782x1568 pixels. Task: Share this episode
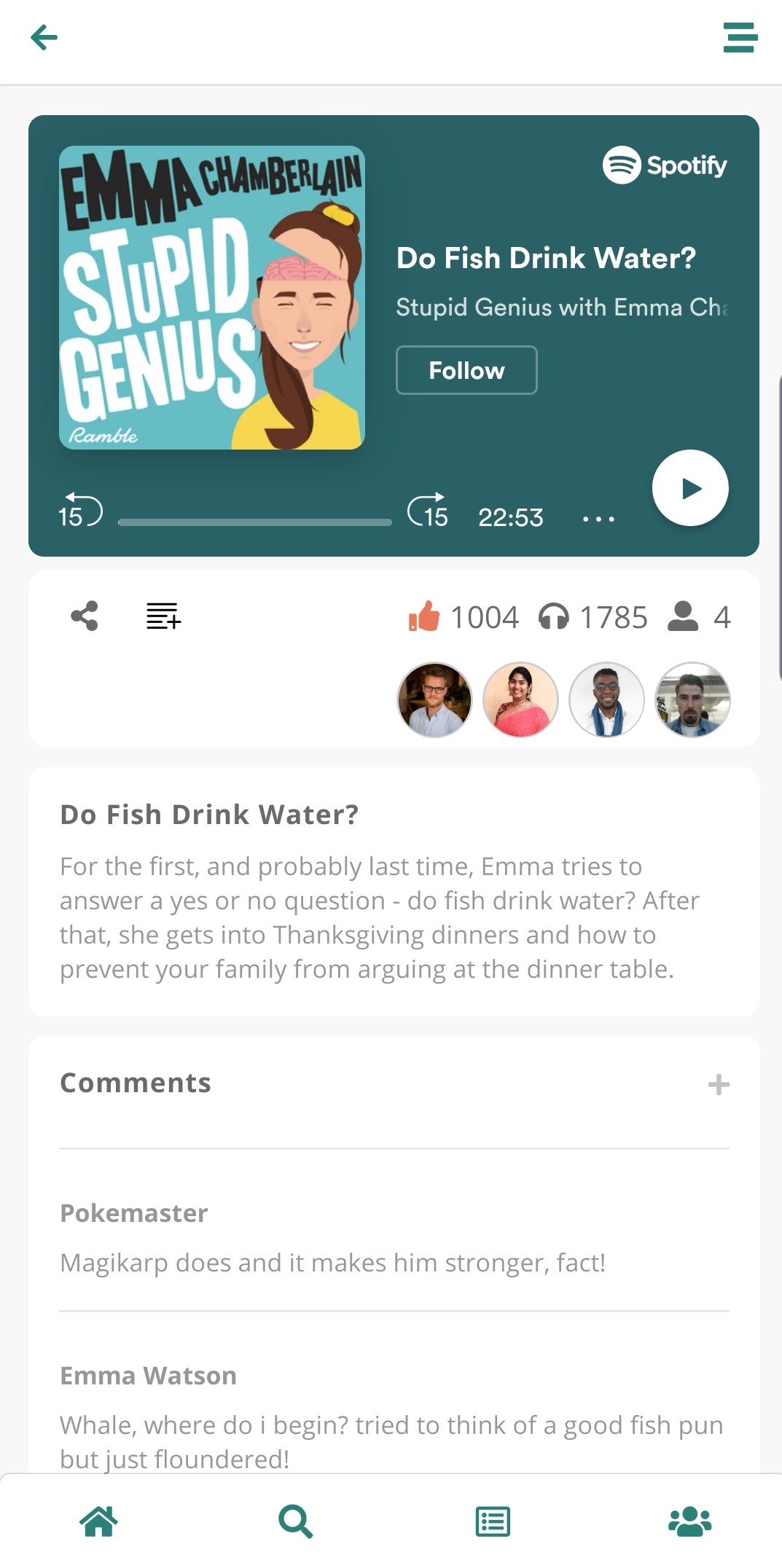tap(85, 616)
